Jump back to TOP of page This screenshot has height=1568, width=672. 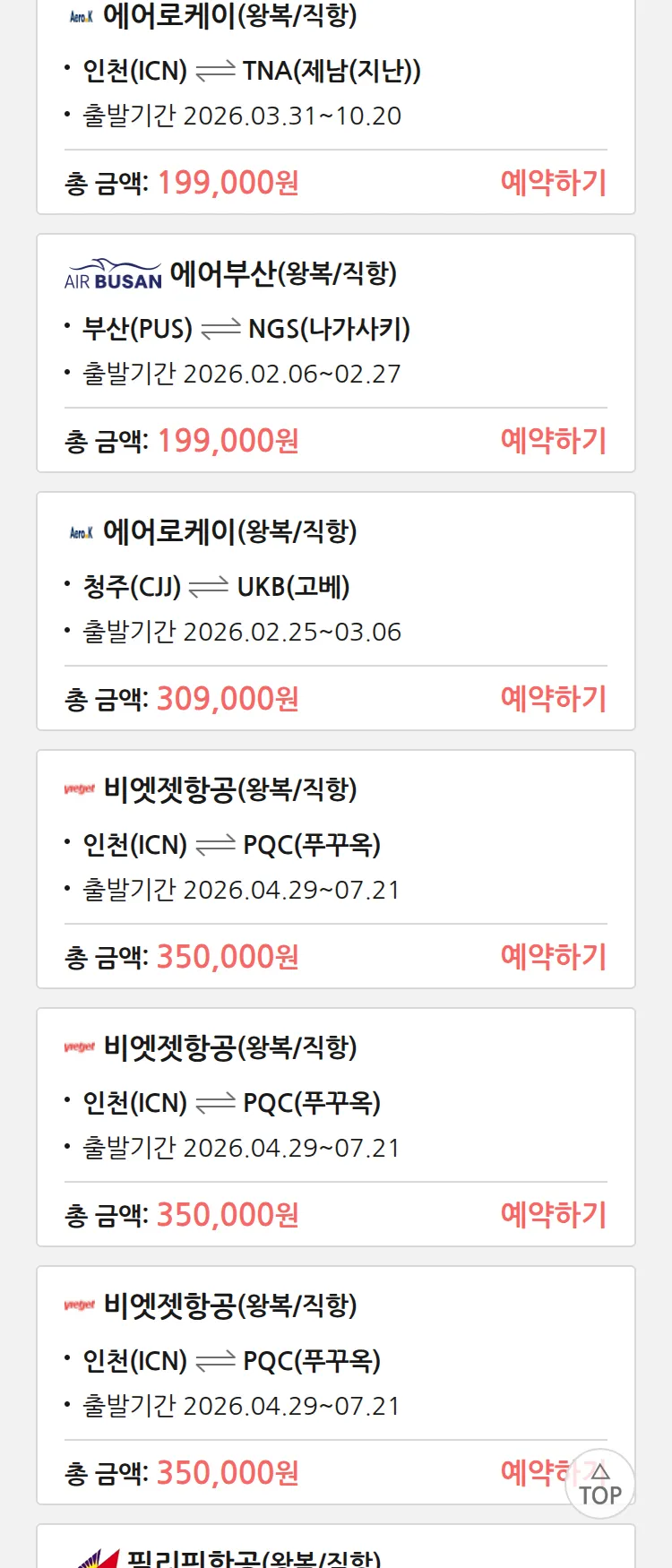coord(600,1485)
